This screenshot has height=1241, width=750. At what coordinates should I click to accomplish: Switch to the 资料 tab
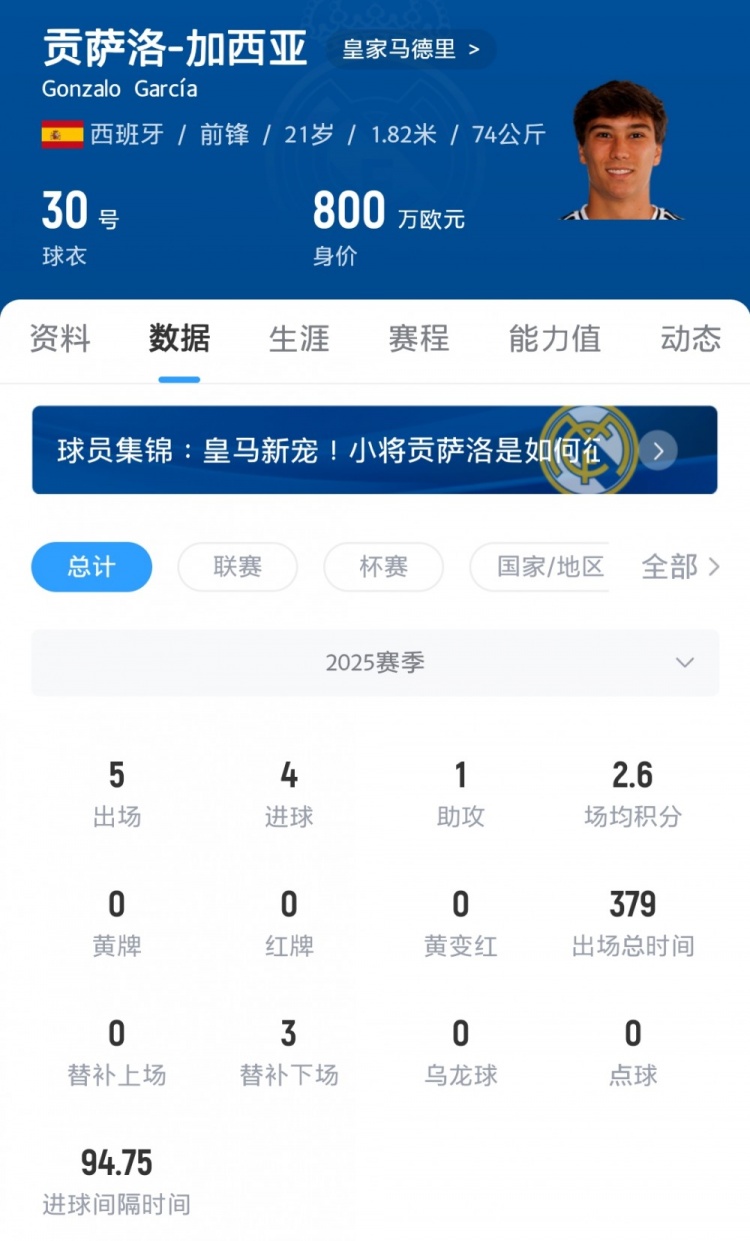(x=60, y=339)
